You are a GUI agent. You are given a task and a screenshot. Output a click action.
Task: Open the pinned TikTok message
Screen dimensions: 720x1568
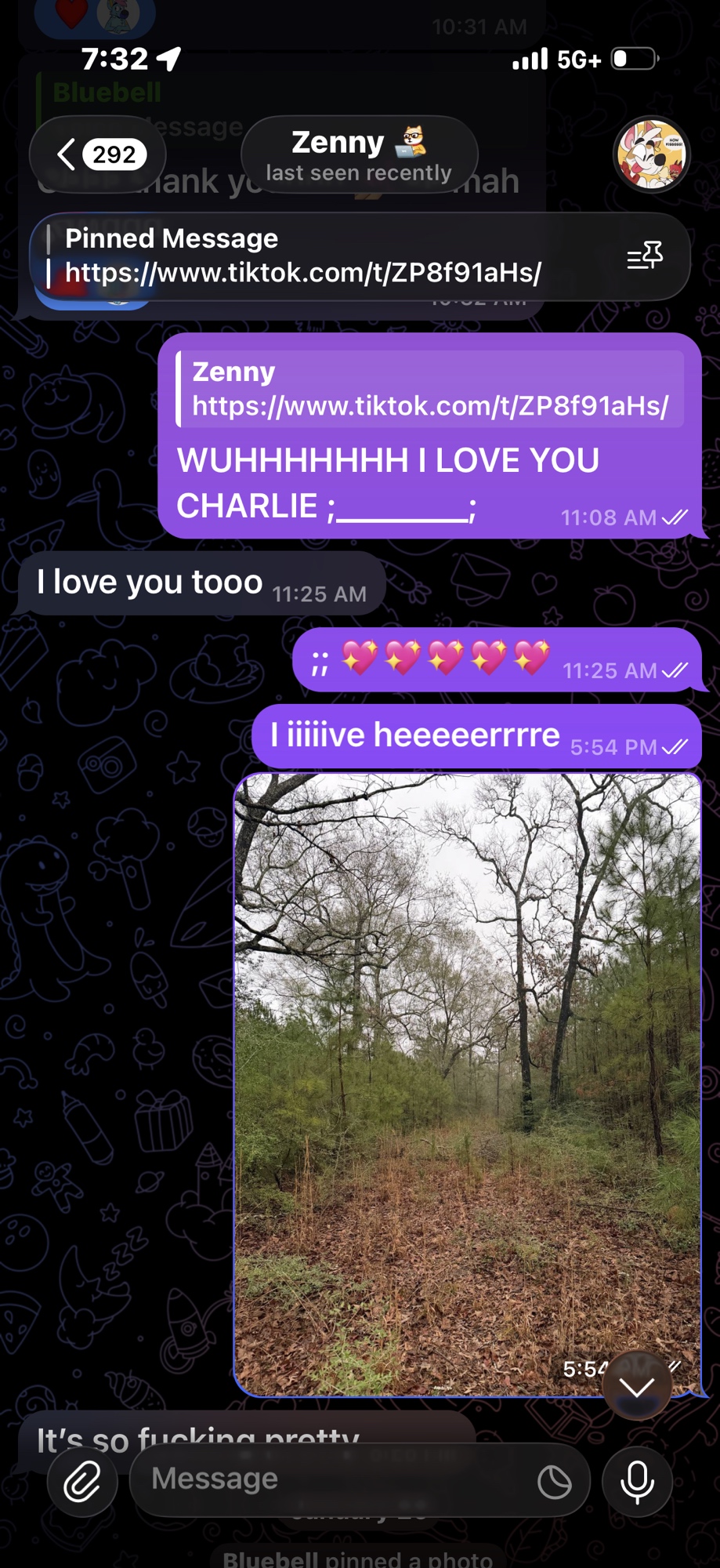(313, 257)
